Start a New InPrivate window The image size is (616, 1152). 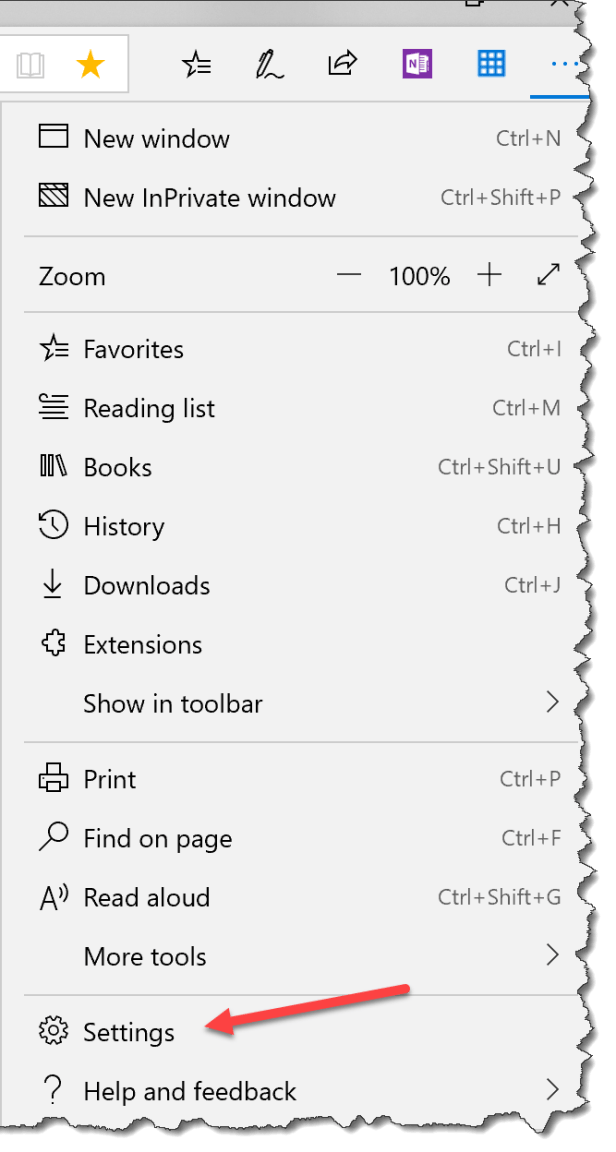209,198
